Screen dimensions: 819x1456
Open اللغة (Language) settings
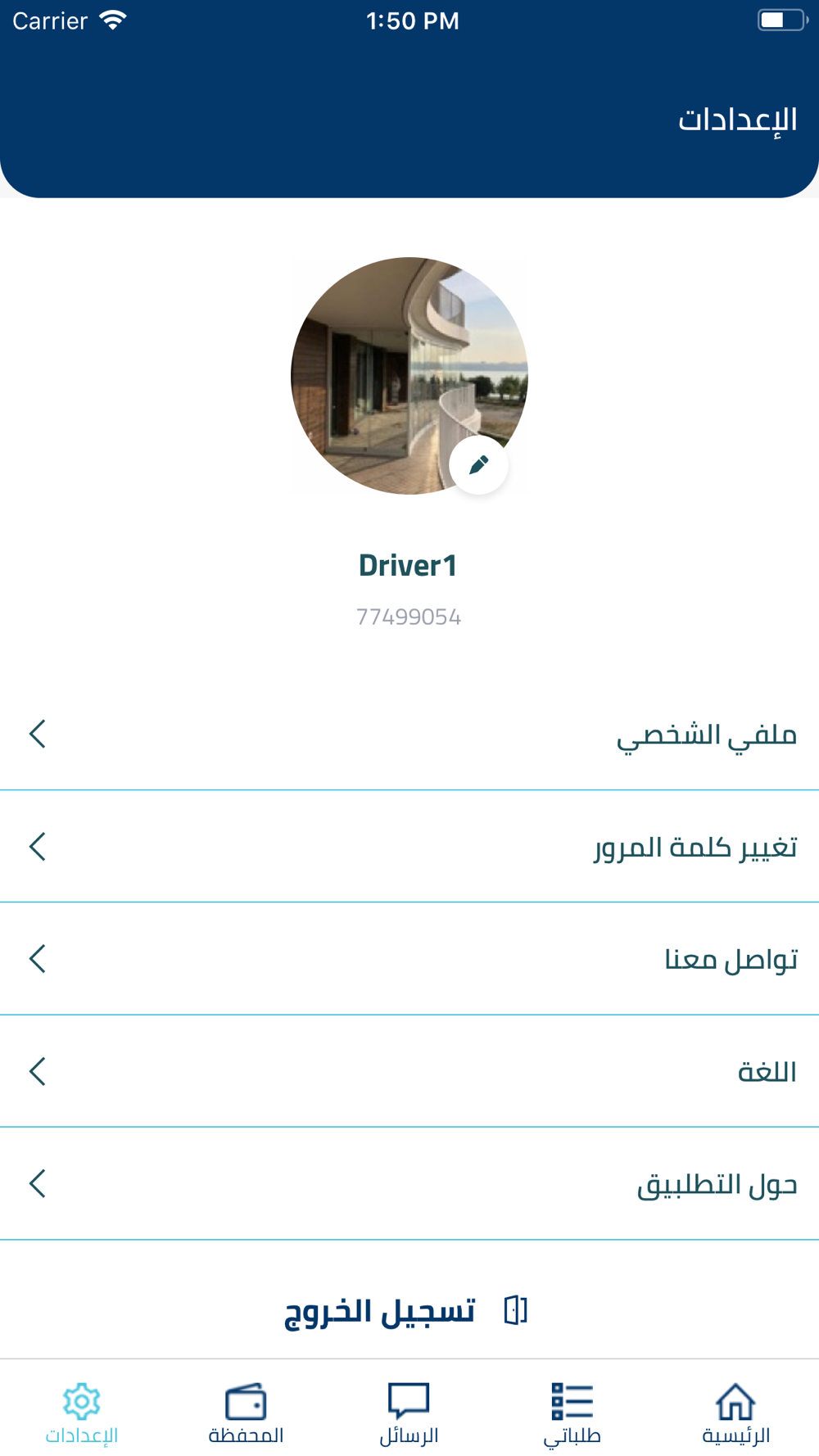click(x=409, y=1071)
